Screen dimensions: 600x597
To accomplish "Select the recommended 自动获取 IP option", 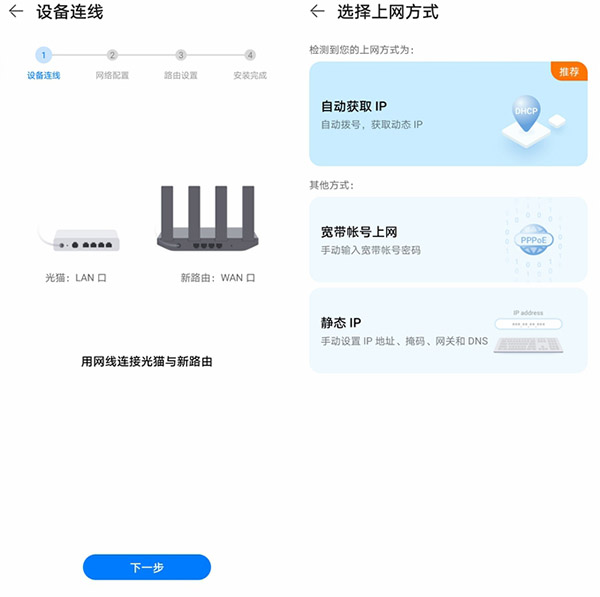I will 448,114.
